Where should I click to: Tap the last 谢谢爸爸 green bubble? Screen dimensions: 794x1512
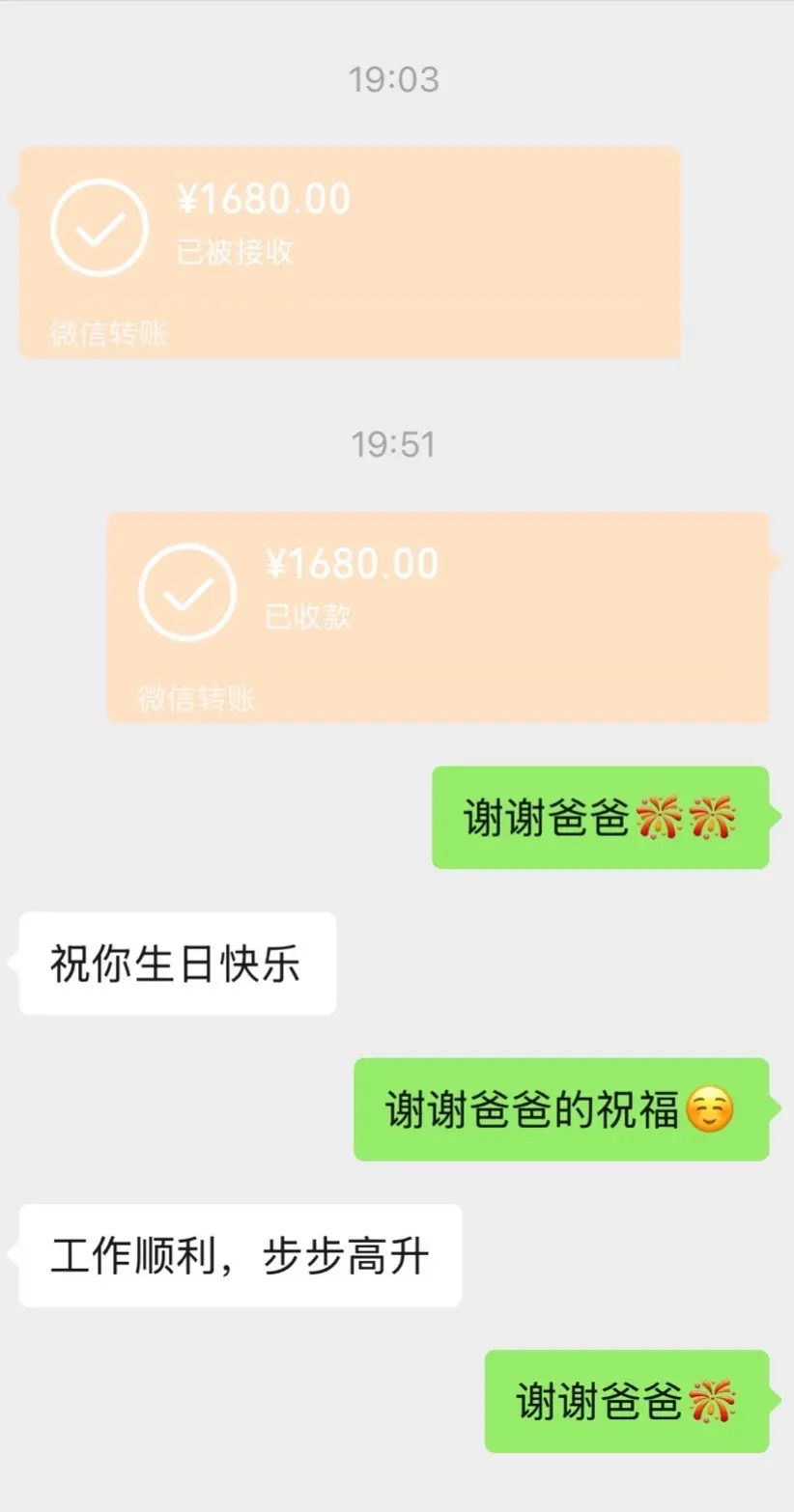(x=628, y=1402)
